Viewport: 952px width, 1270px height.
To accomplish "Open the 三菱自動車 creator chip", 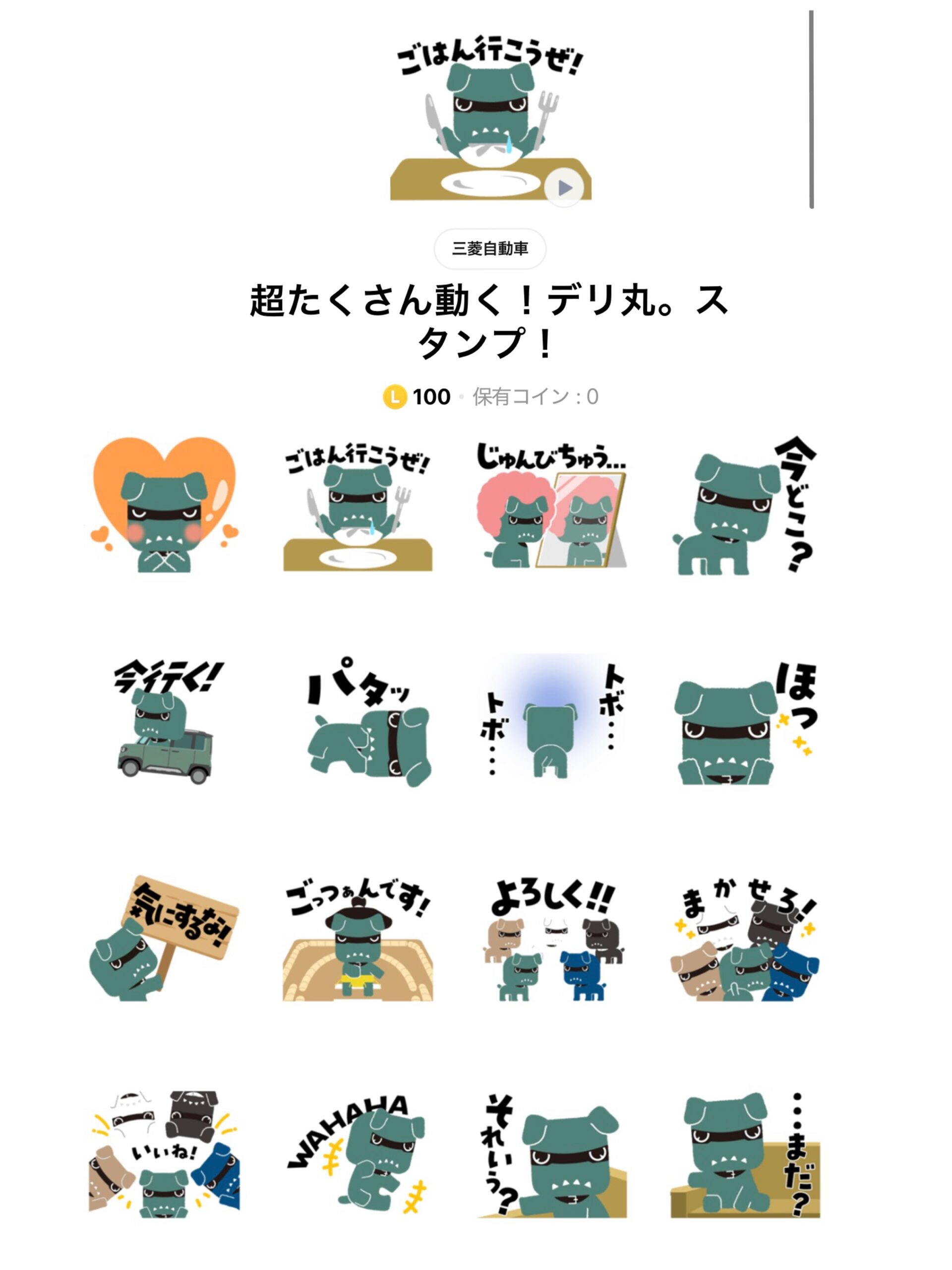I will [x=489, y=249].
